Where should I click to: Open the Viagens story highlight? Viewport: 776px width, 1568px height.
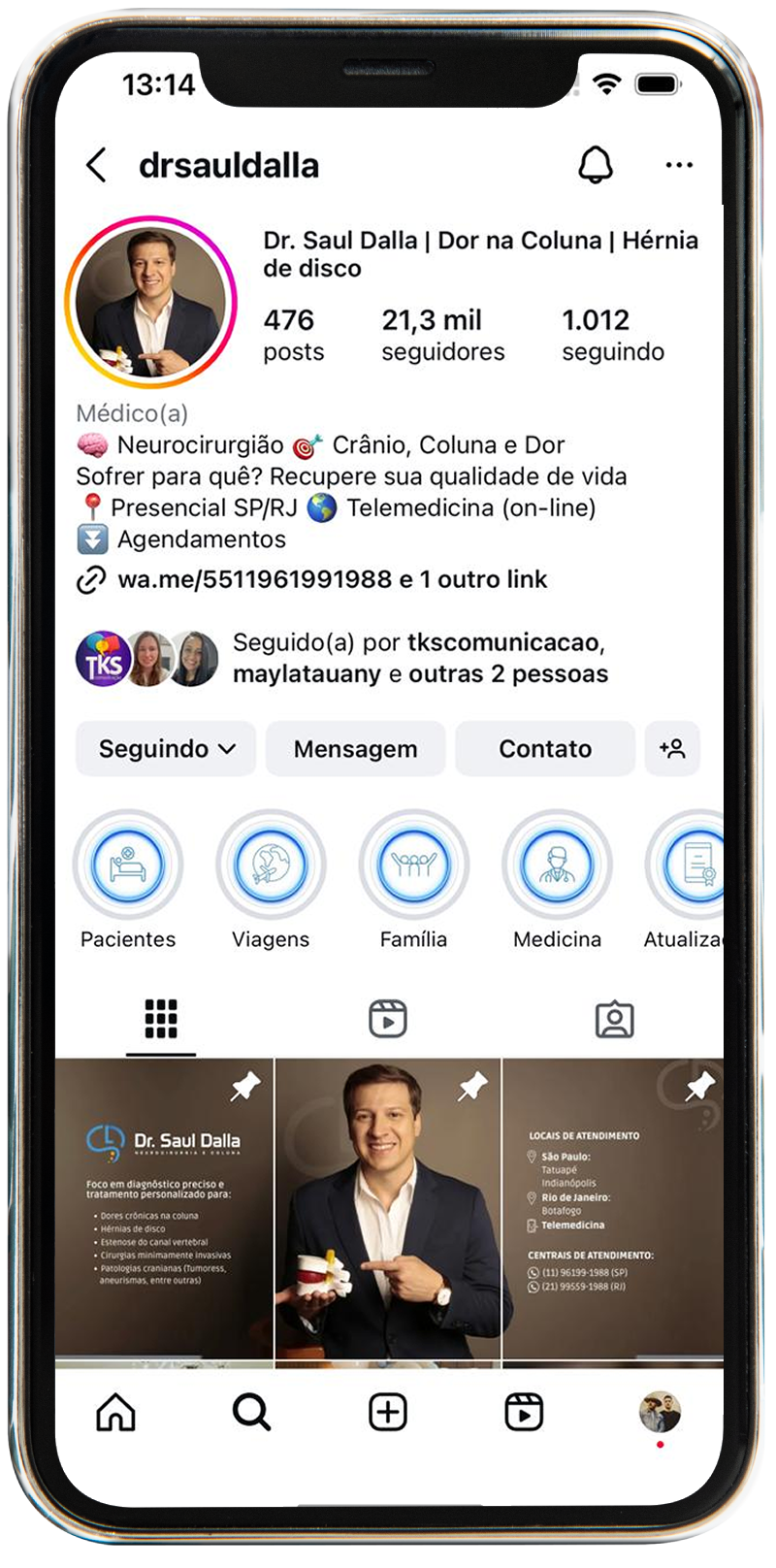pyautogui.click(x=271, y=865)
